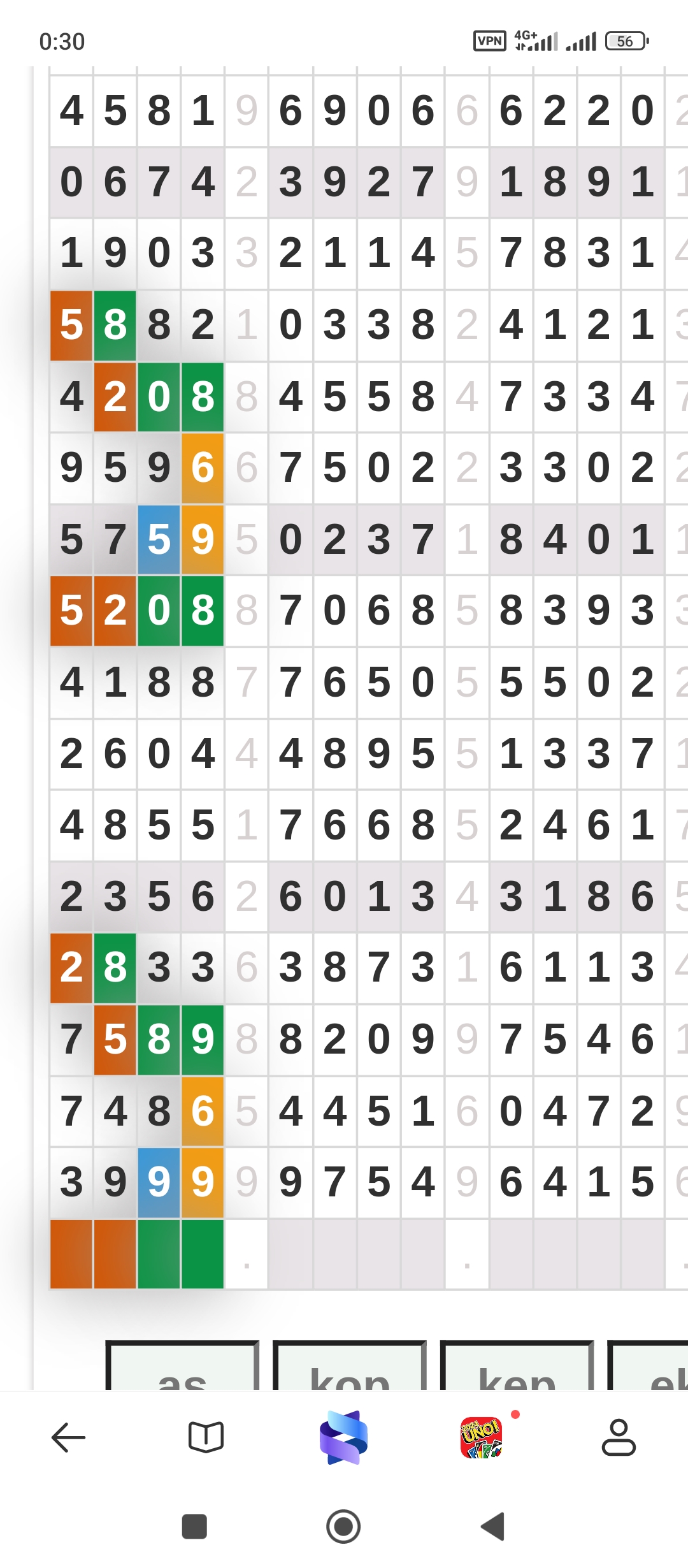
Task: Show recent apps with the square button
Action: point(194,1527)
